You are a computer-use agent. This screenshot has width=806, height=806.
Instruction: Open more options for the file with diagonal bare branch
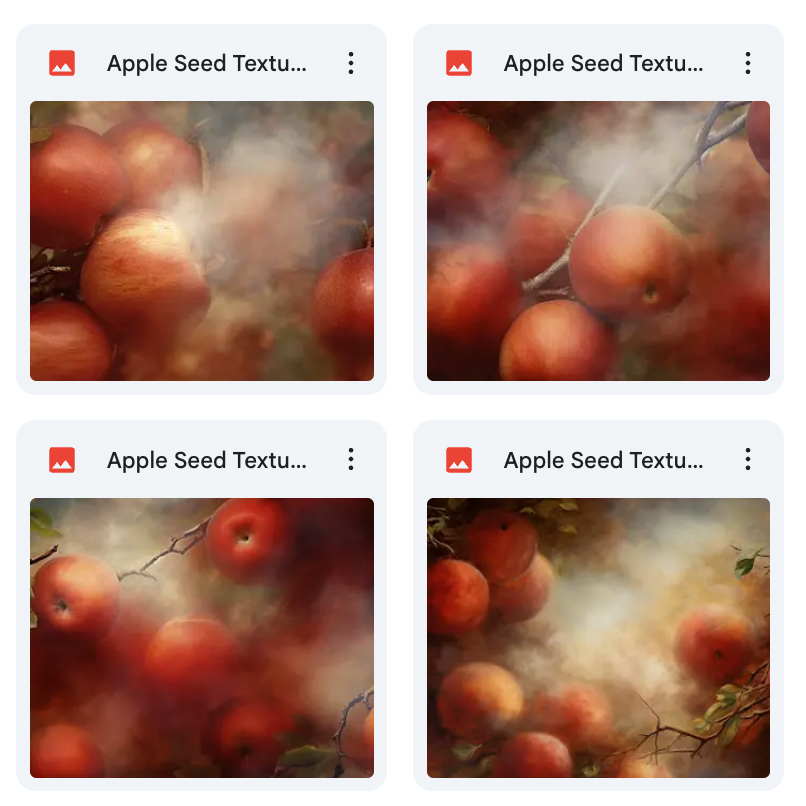(x=747, y=63)
